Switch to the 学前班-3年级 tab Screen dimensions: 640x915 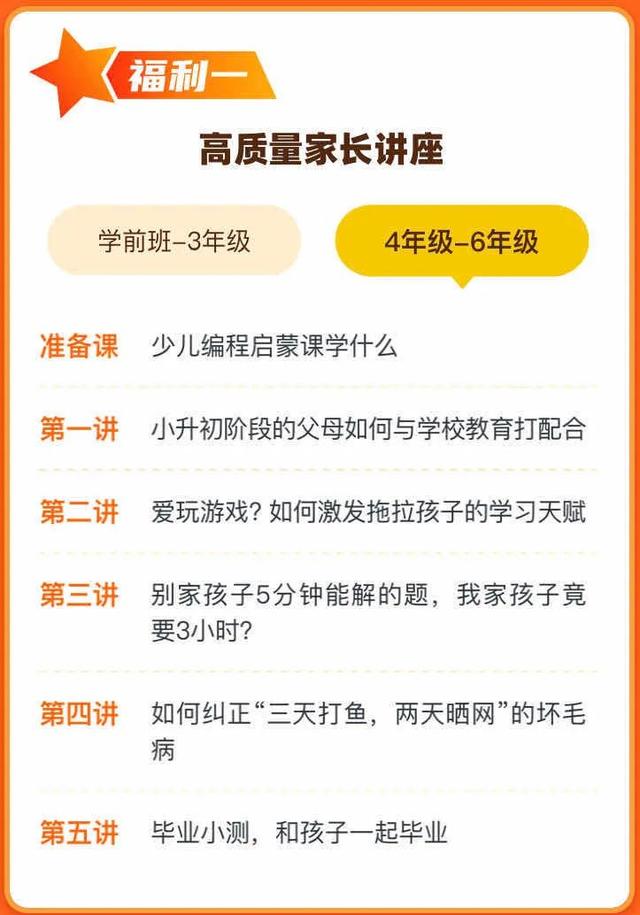click(x=174, y=241)
